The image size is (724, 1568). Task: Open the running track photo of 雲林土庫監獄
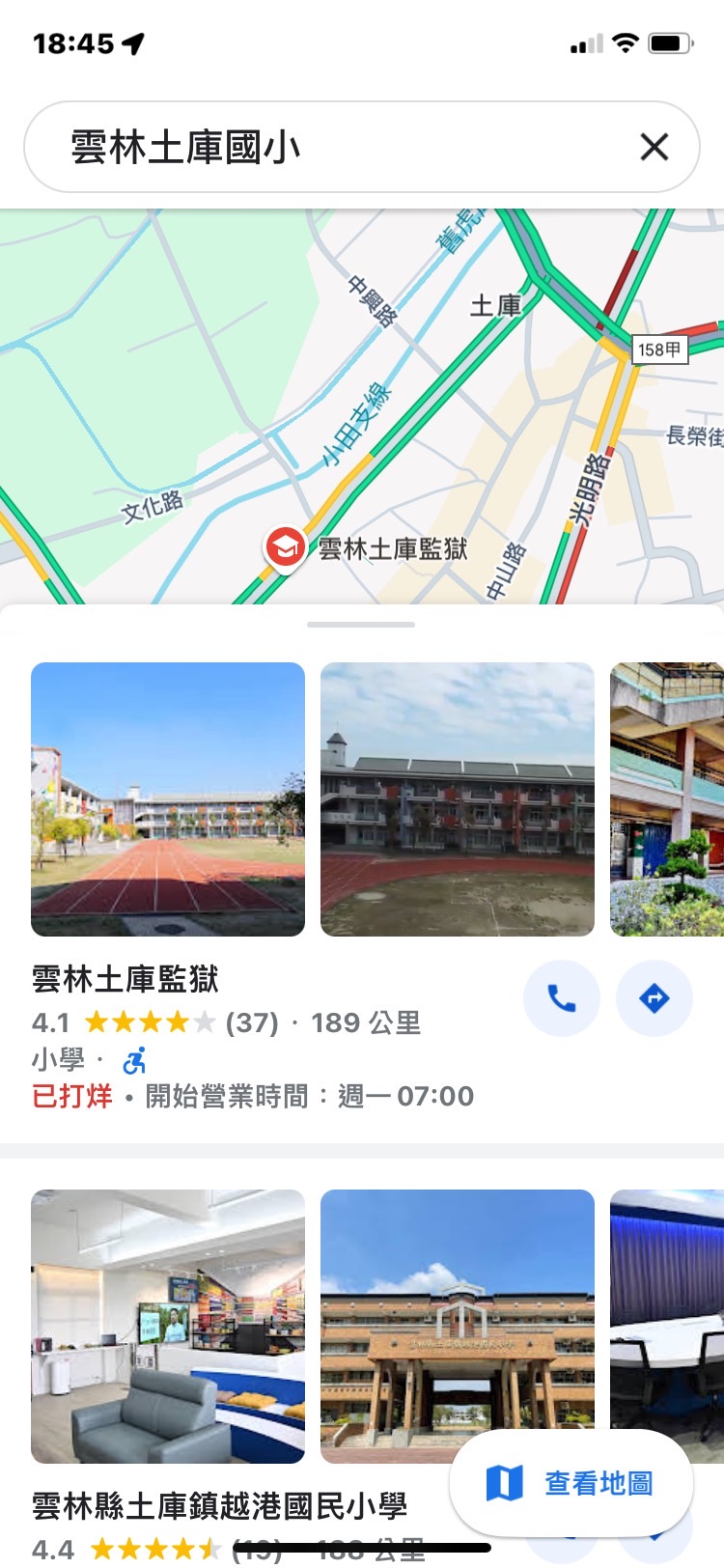click(168, 798)
